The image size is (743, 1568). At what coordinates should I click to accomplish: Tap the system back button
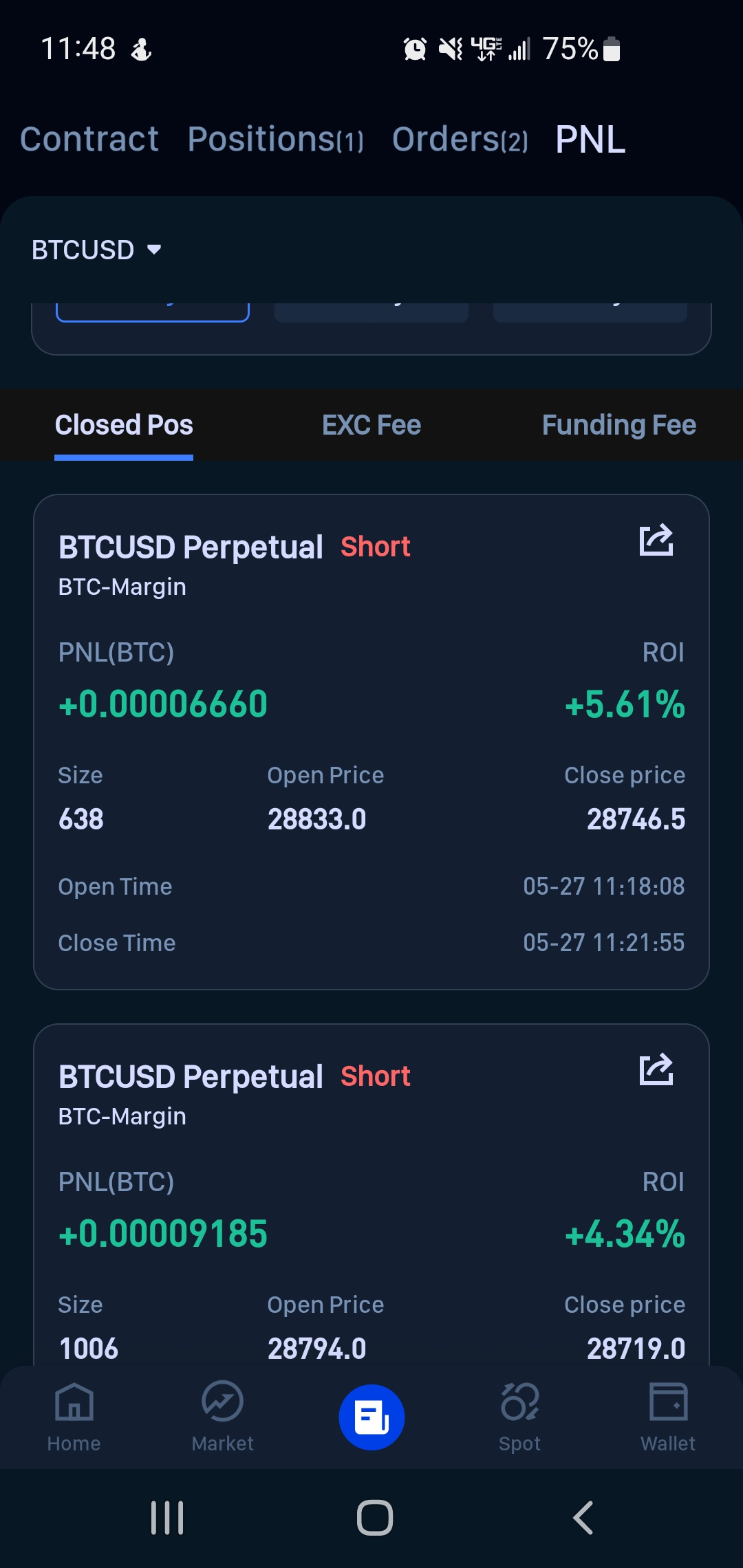(583, 1518)
